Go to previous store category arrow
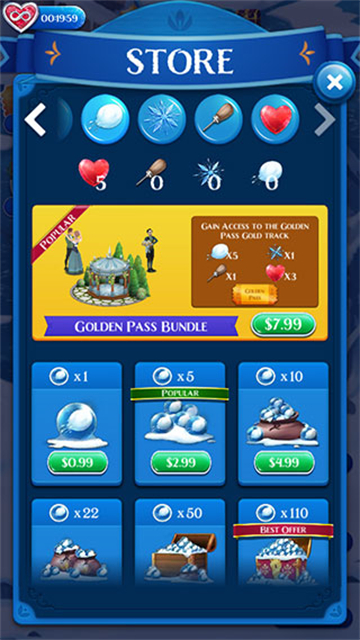This screenshot has height=640, width=360. pyautogui.click(x=35, y=119)
